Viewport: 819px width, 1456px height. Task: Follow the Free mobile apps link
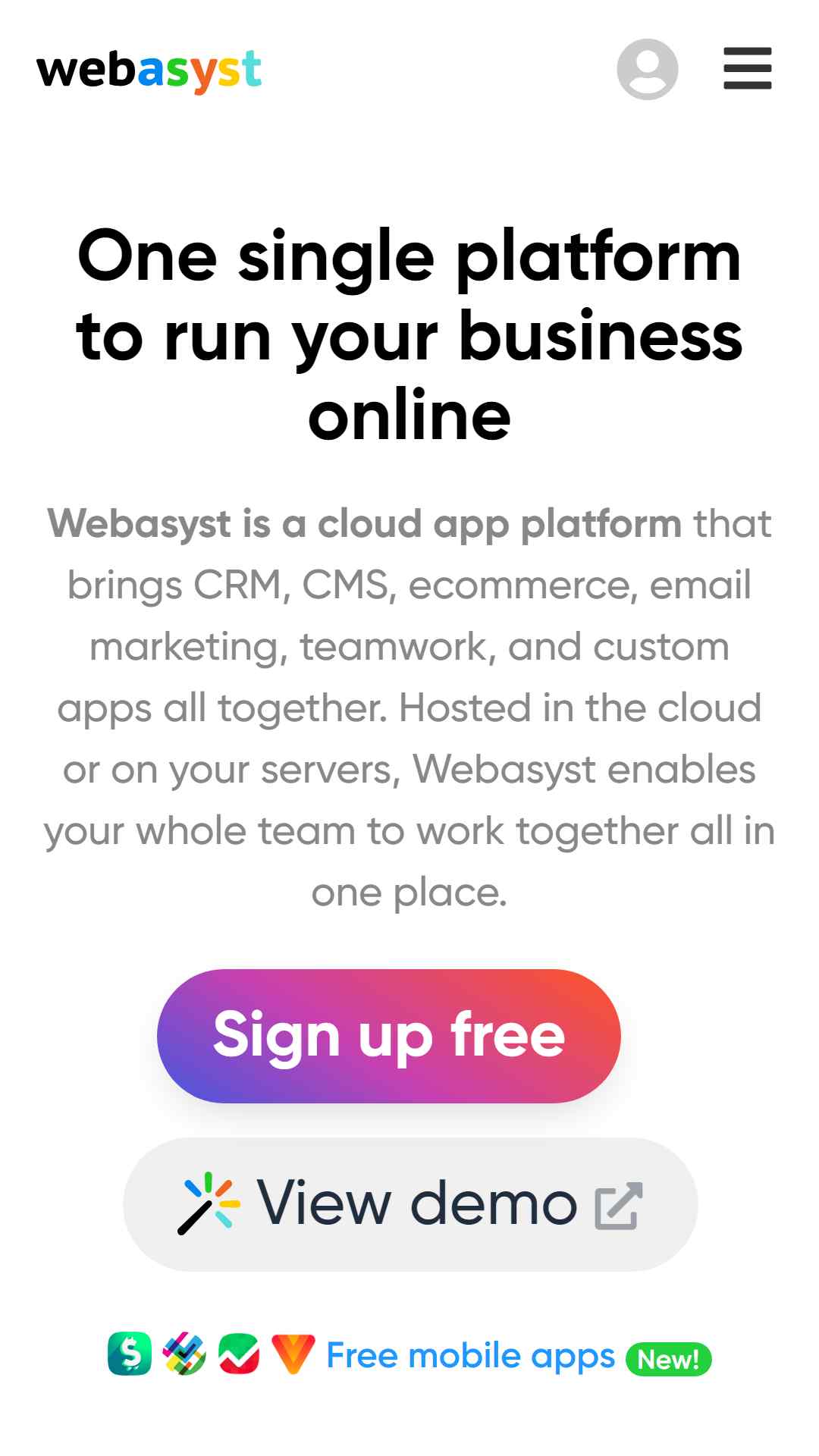[x=470, y=1356]
